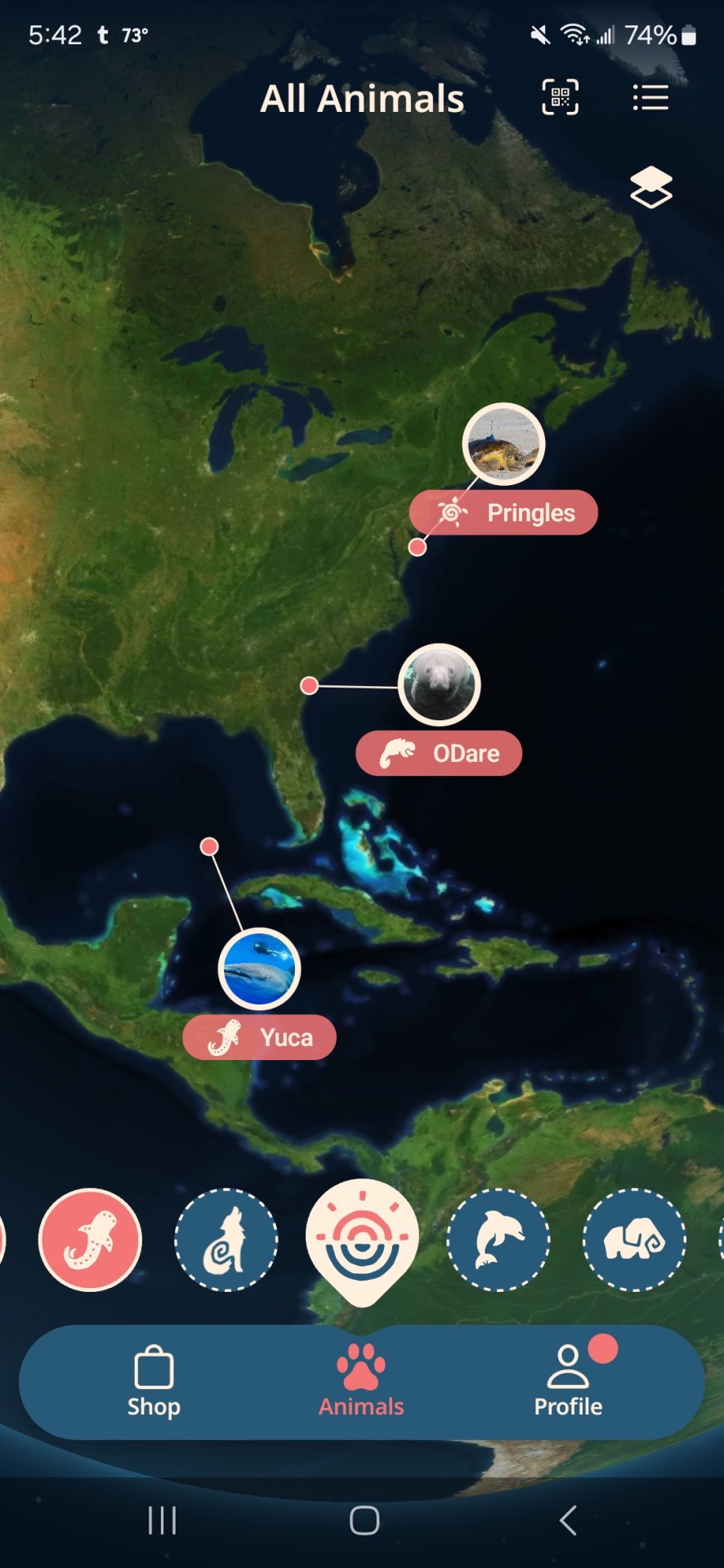
Task: Filter the map by elephants
Action: pos(634,1240)
